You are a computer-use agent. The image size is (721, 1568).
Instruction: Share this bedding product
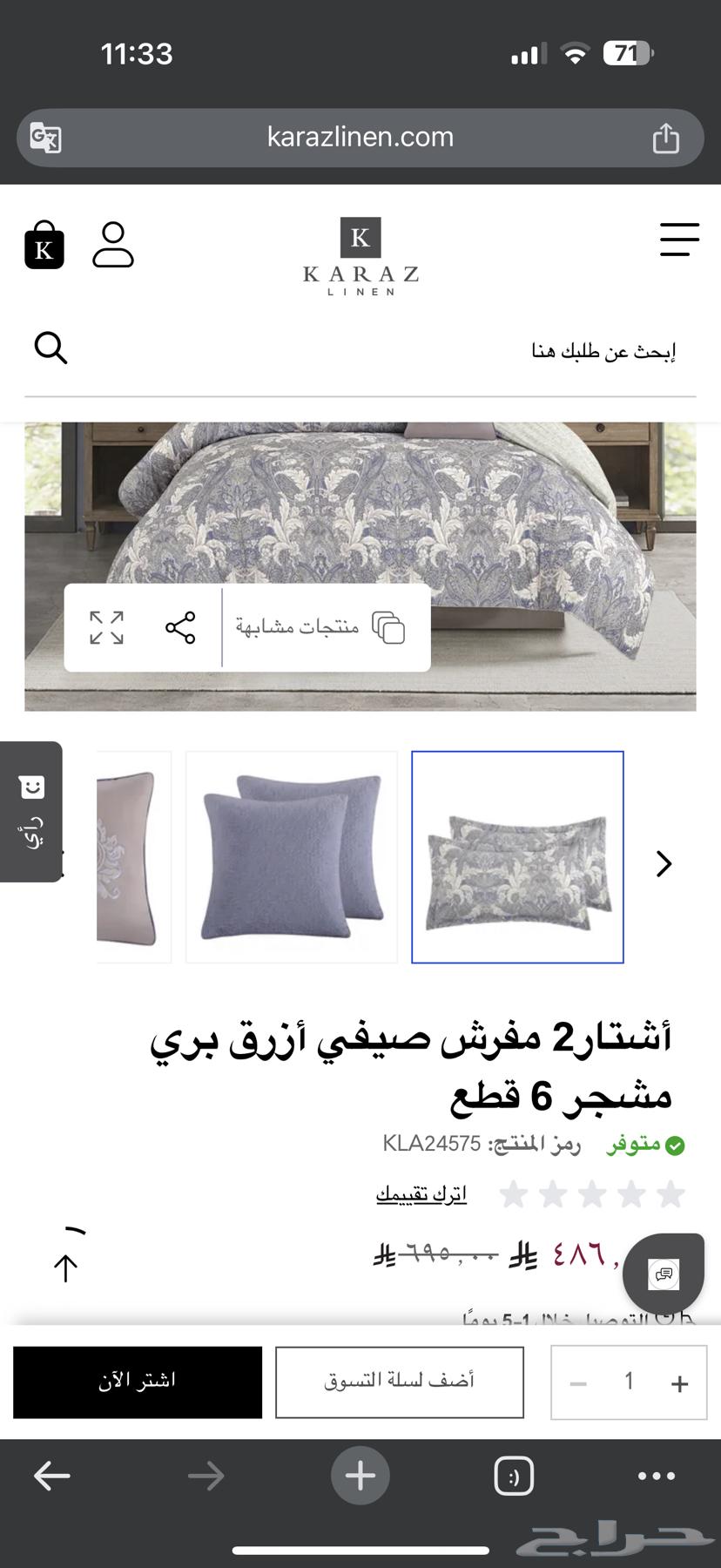[180, 627]
